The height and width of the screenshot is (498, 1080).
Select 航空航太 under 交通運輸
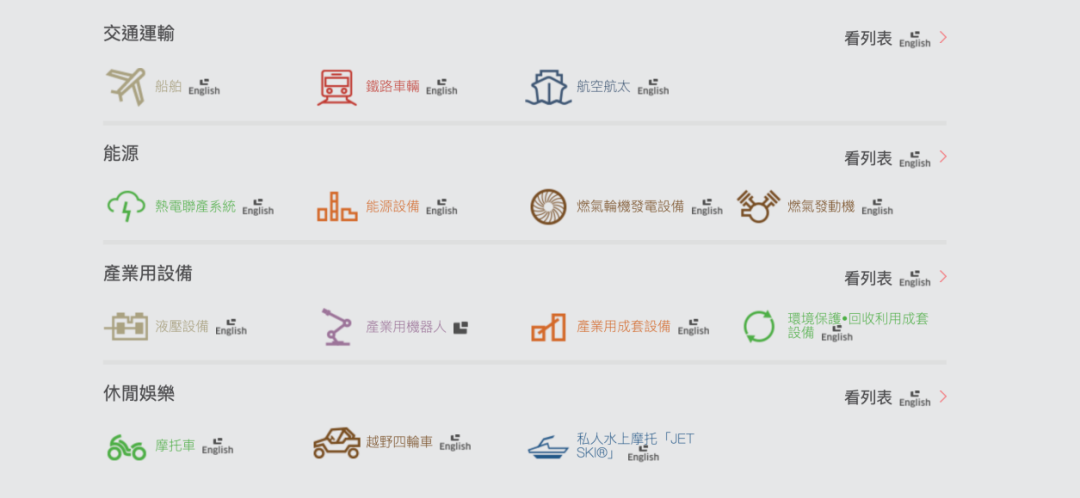[x=603, y=86]
